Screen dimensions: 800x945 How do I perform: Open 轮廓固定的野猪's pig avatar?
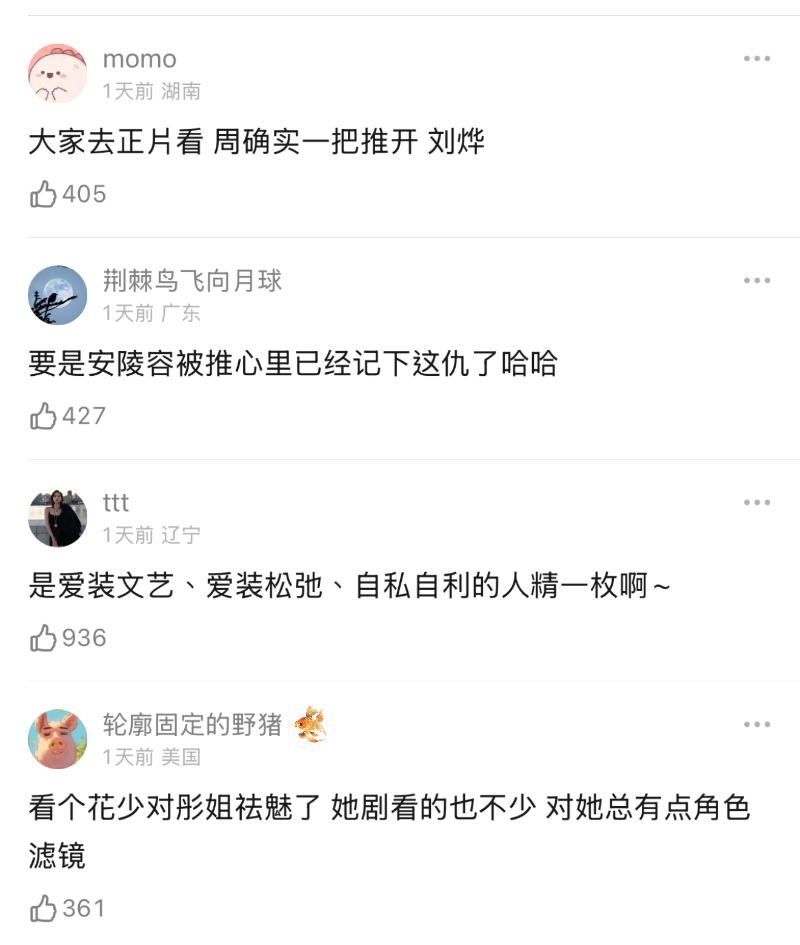pos(58,739)
